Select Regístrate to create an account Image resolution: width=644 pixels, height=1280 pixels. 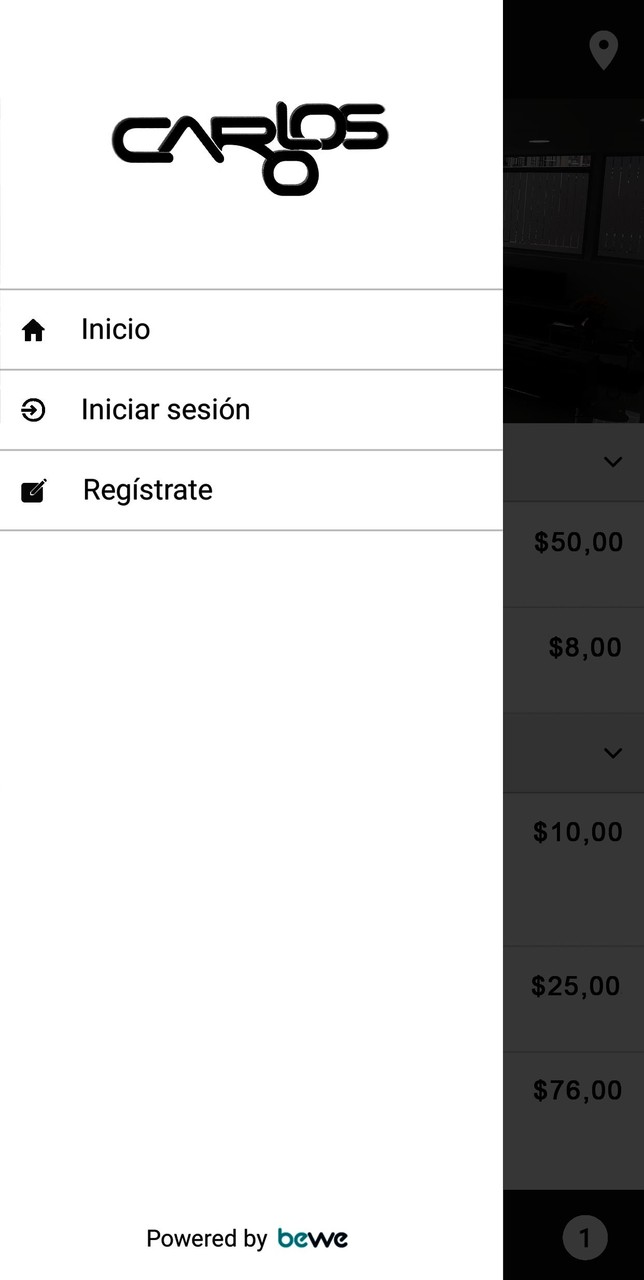coord(147,490)
